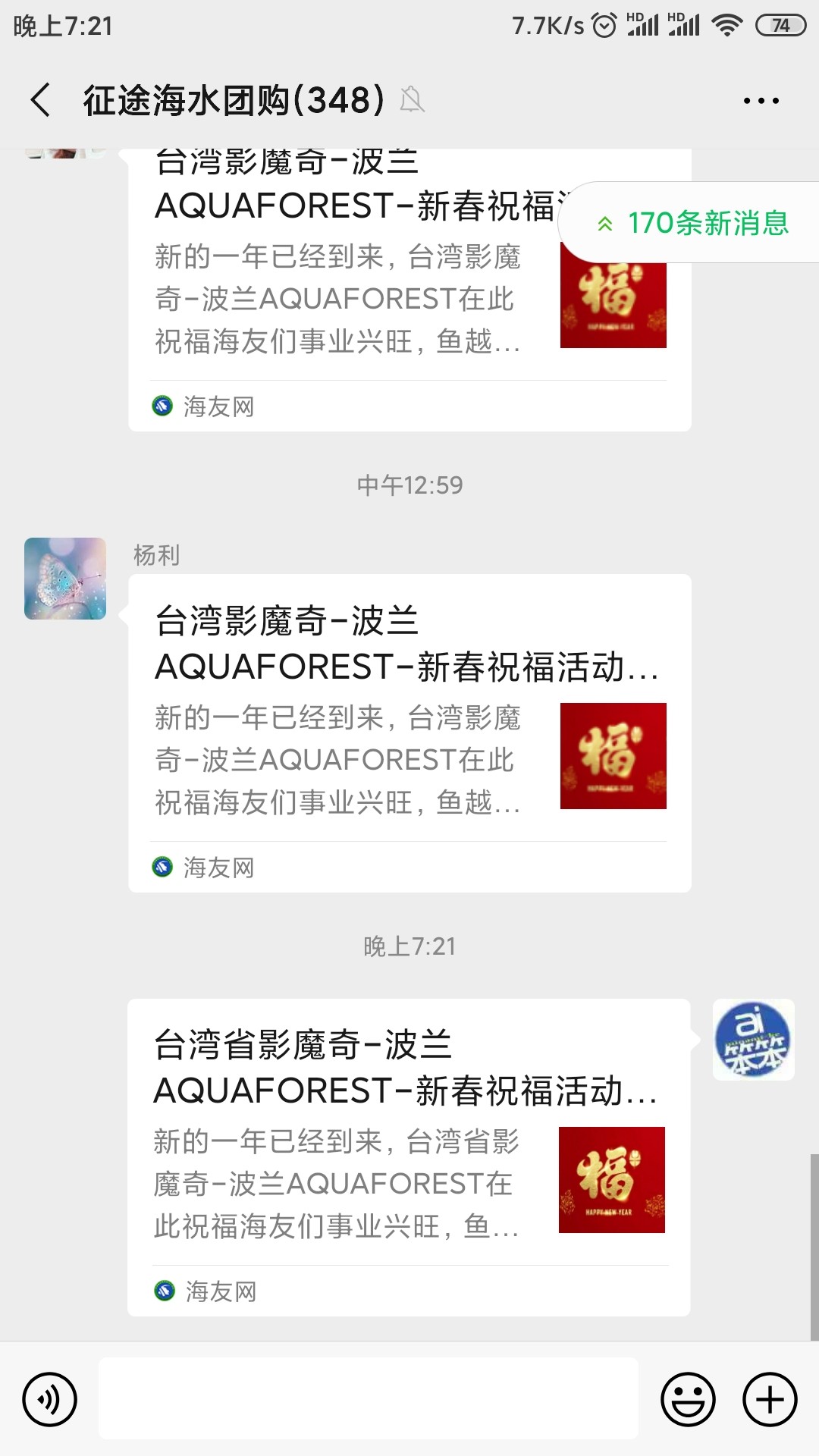Go back from the group chat
This screenshot has width=819, height=1456.
coord(41,100)
